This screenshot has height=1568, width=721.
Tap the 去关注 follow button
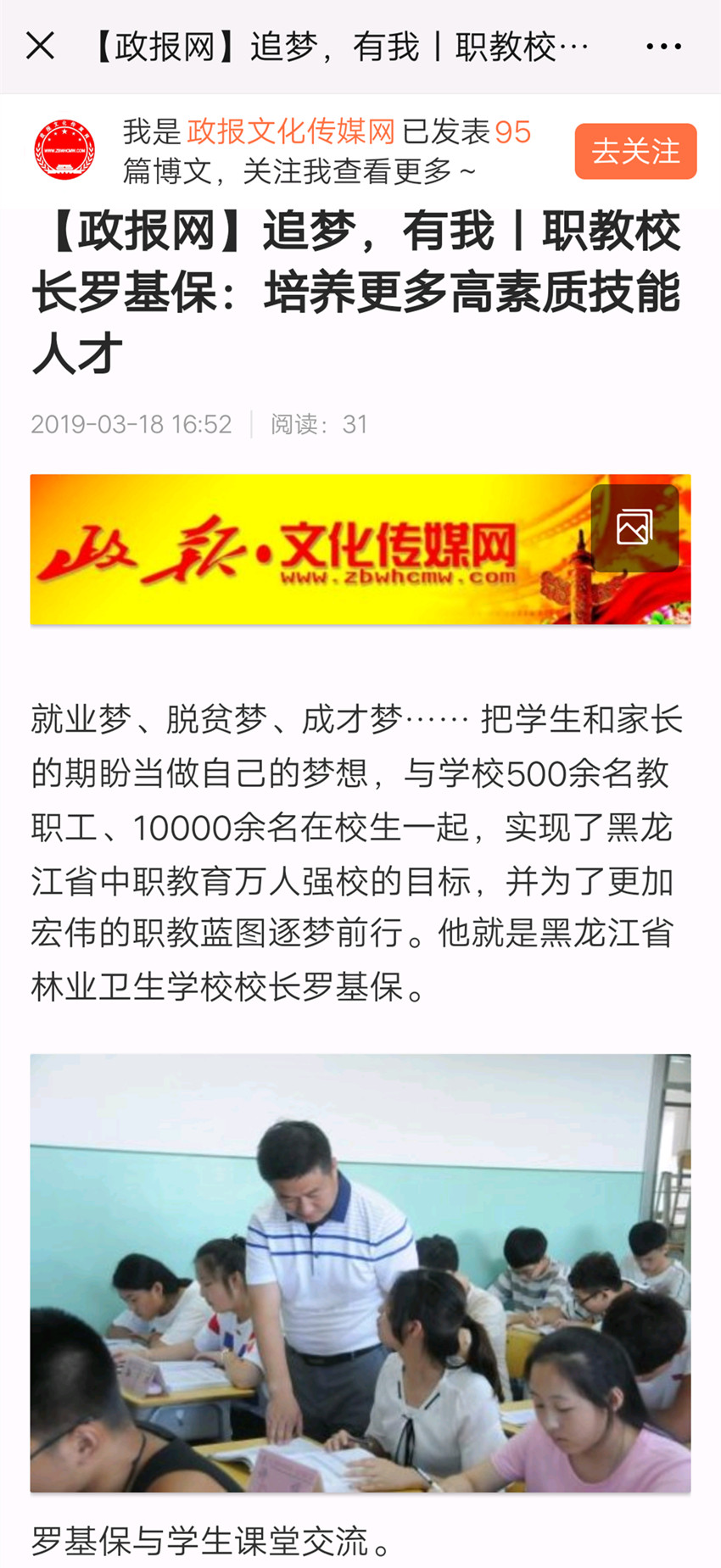click(635, 152)
